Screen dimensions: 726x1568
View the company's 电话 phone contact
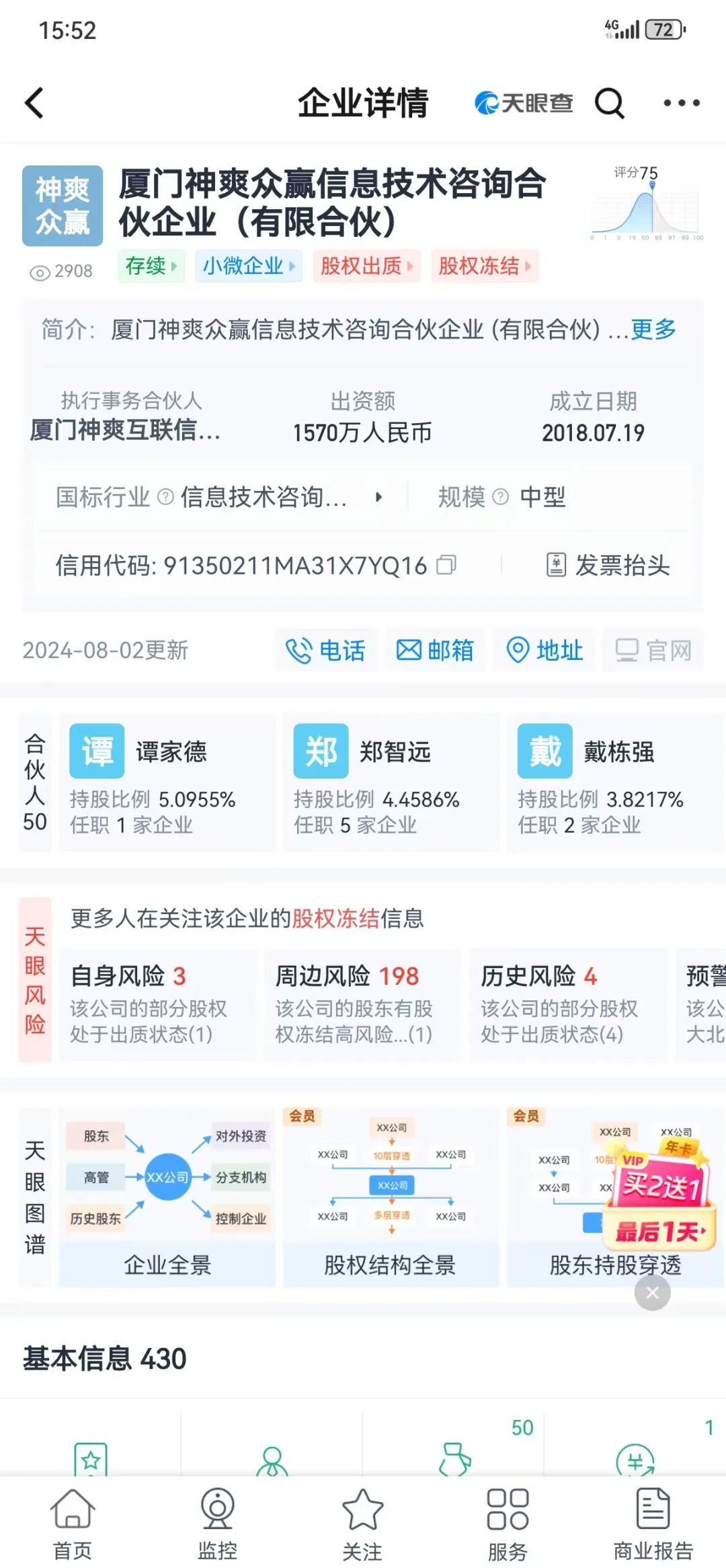(326, 650)
